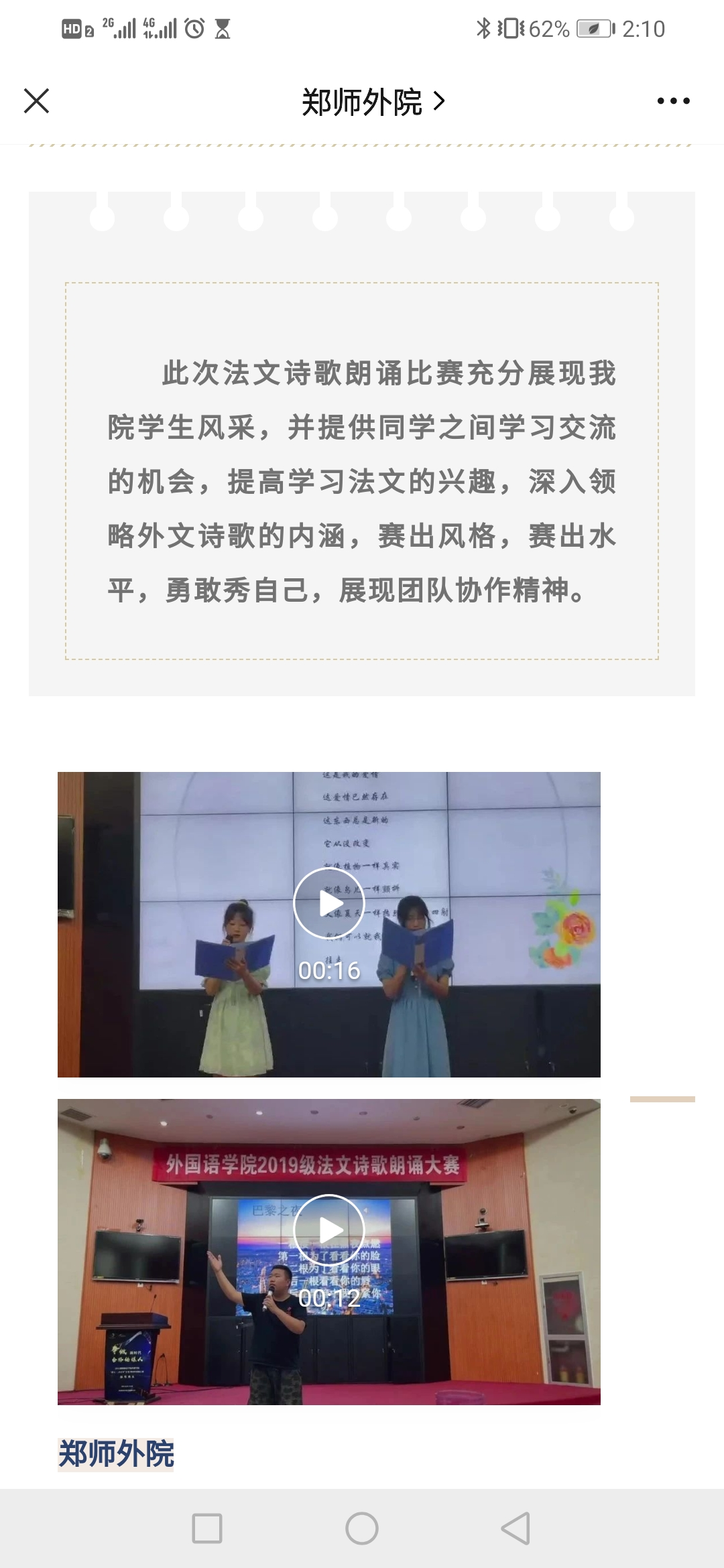This screenshot has width=724, height=1568.
Task: Tap the vibrate mode status icon
Action: pyautogui.click(x=511, y=28)
